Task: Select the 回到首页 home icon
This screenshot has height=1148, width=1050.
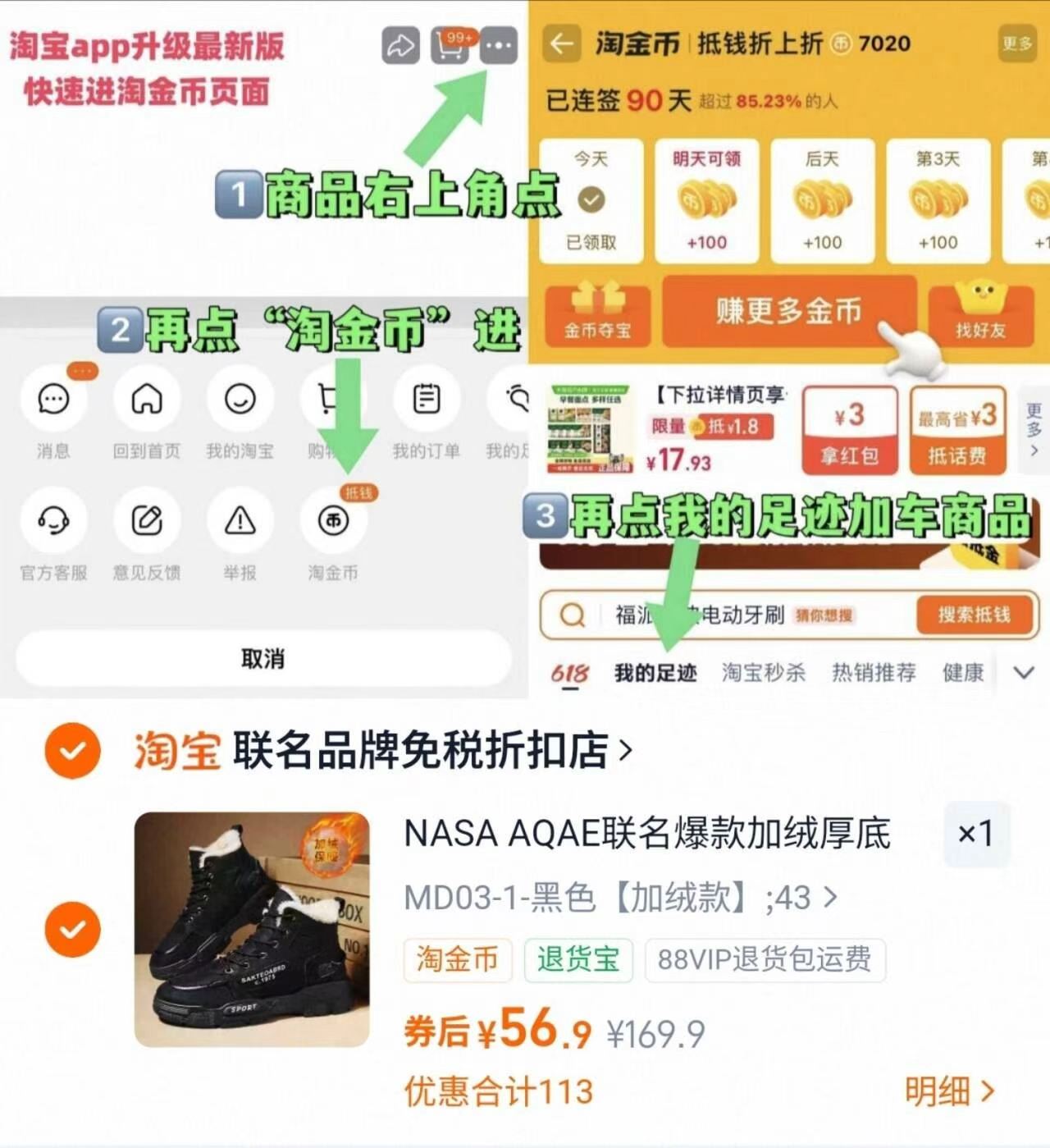Action: pyautogui.click(x=146, y=400)
